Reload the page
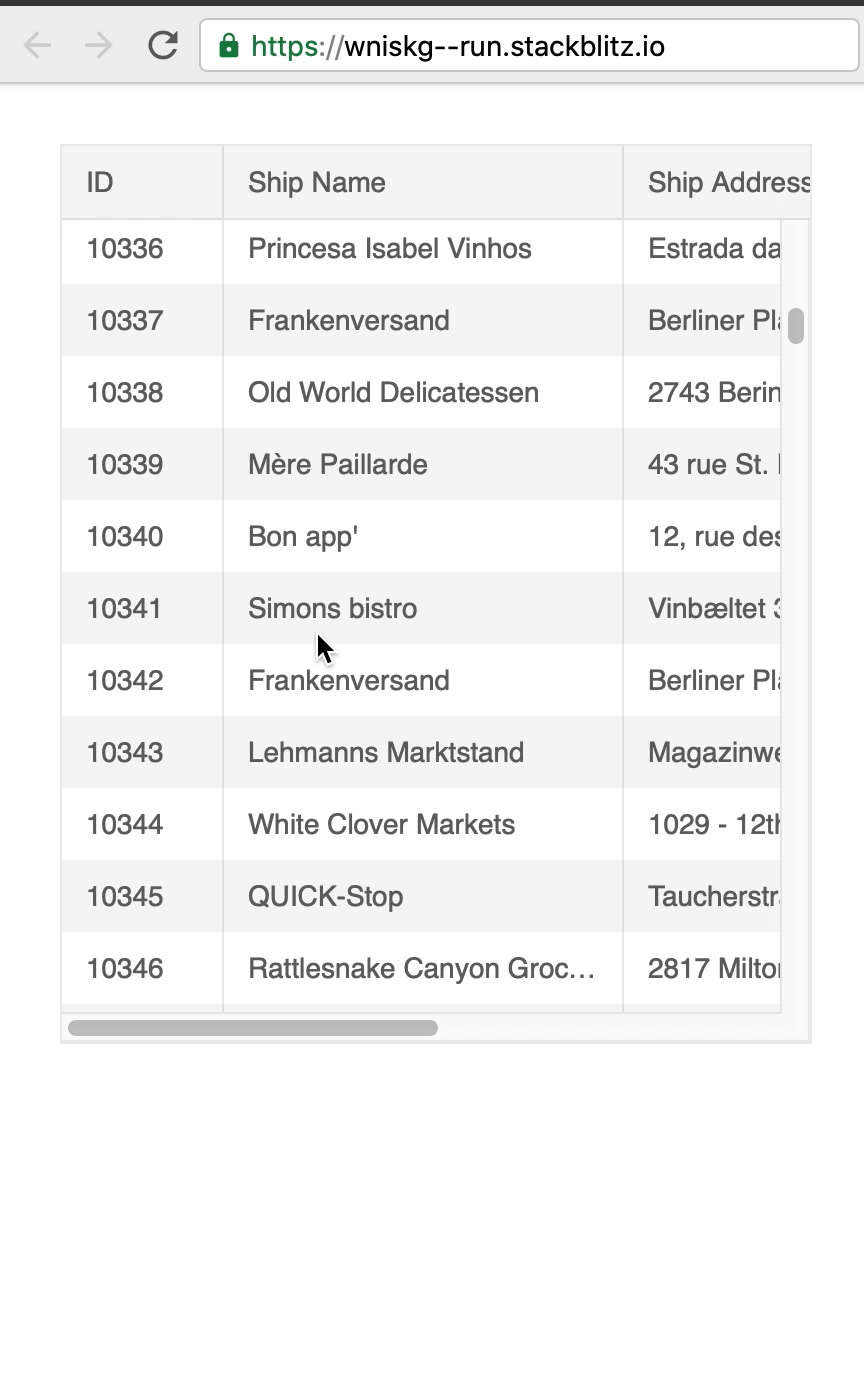 tap(163, 45)
